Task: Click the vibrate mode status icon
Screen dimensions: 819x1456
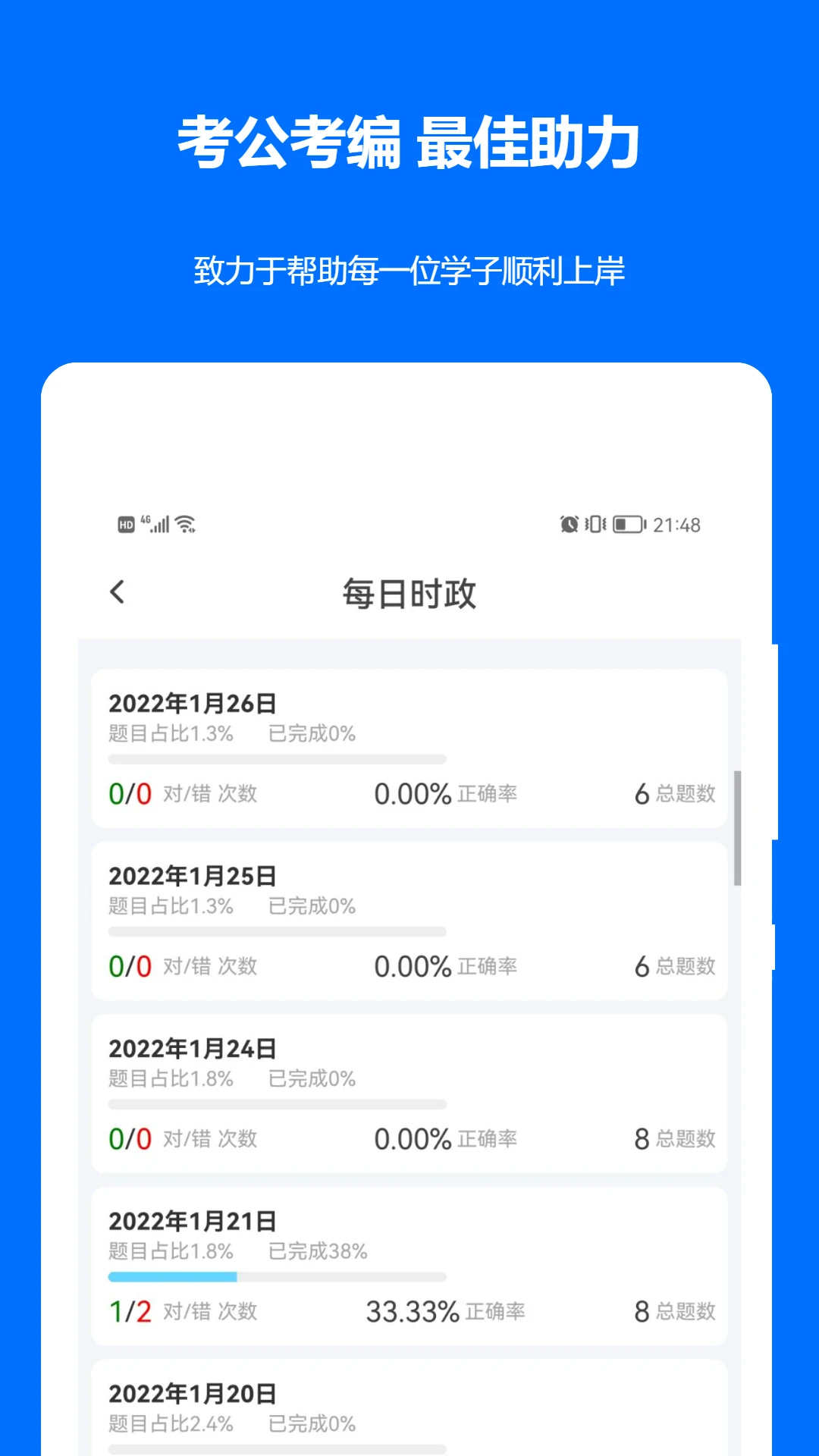Action: [x=595, y=524]
